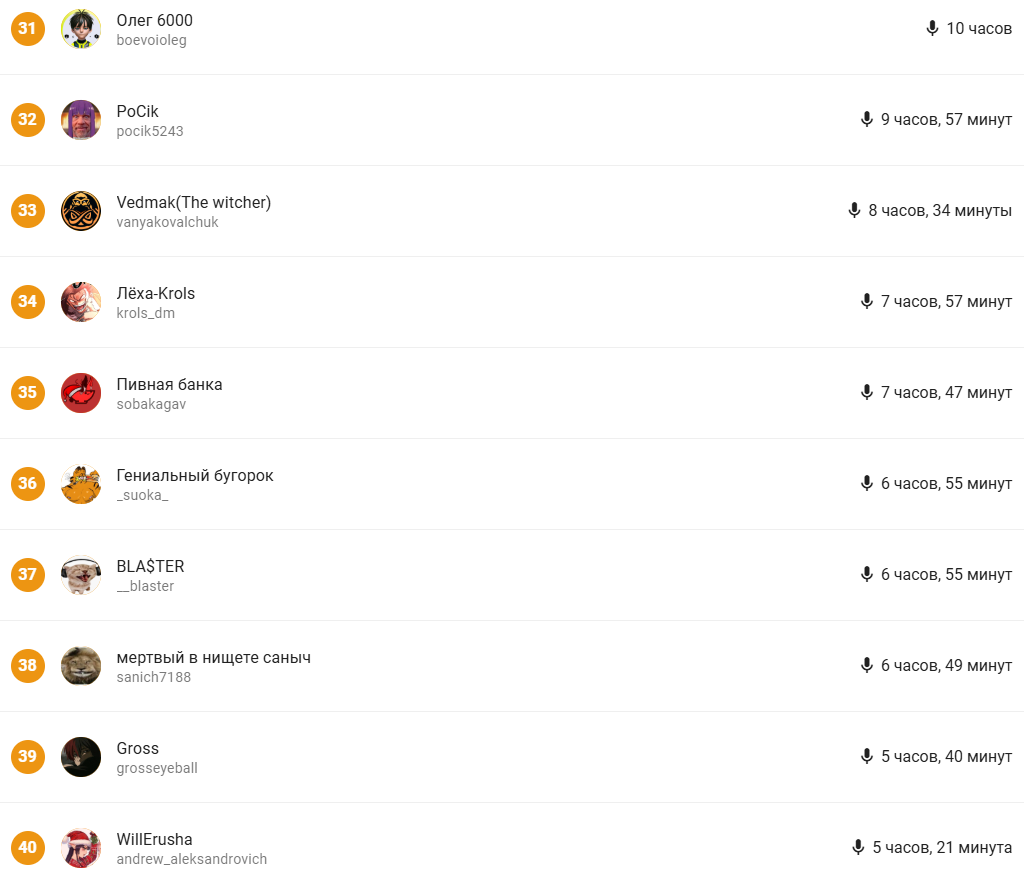
Task: Select the Vedmak(The witcher) row
Action: tap(193, 203)
